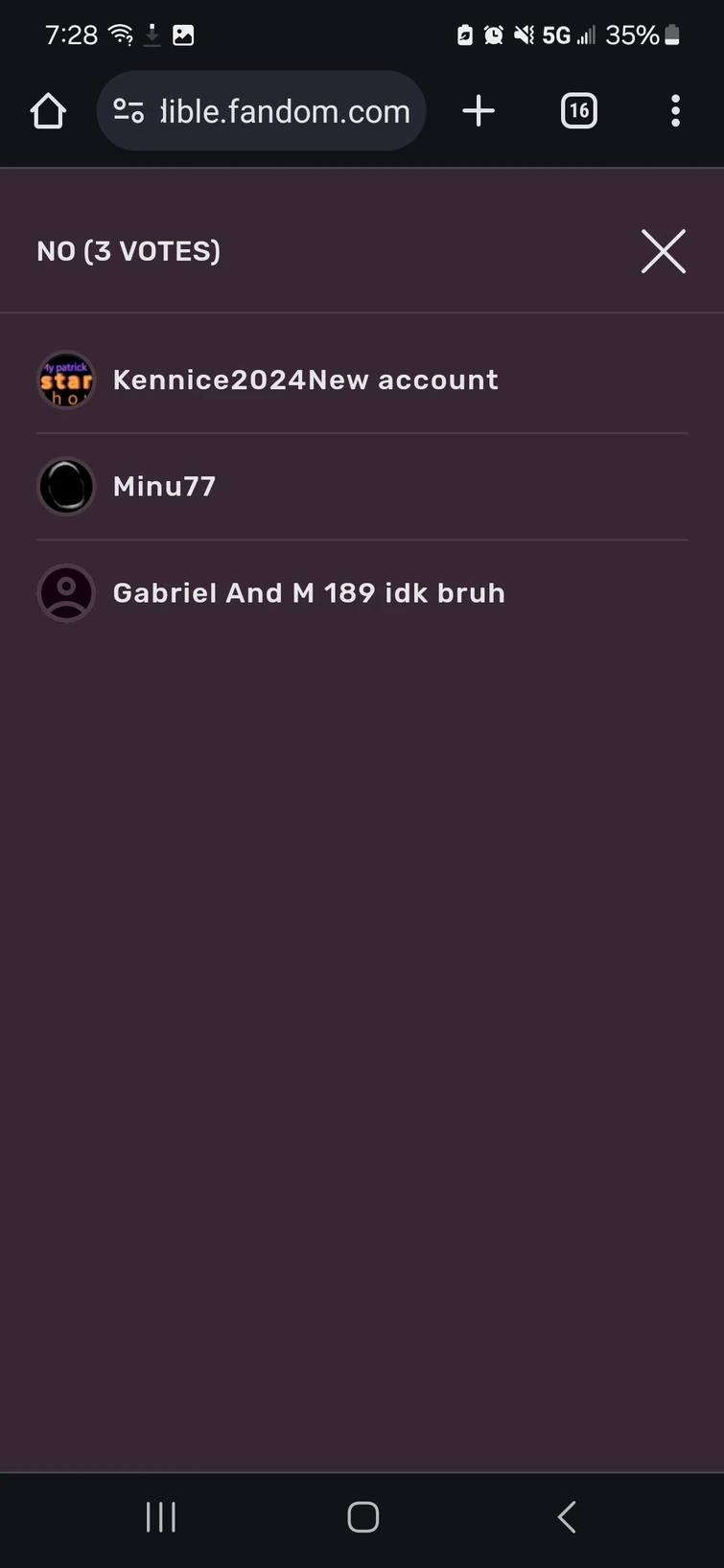
Task: Open the recent apps overview
Action: (x=161, y=1516)
